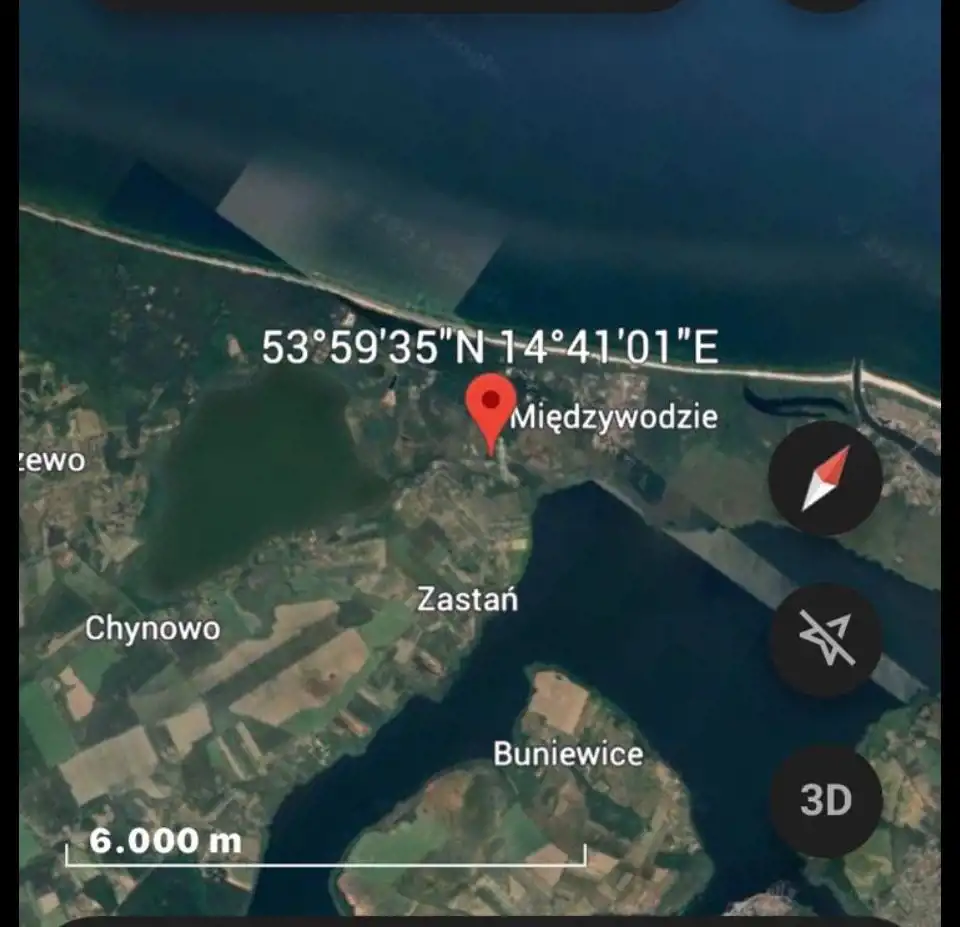Center the map on my location
This screenshot has width=960, height=927.
coord(825,640)
